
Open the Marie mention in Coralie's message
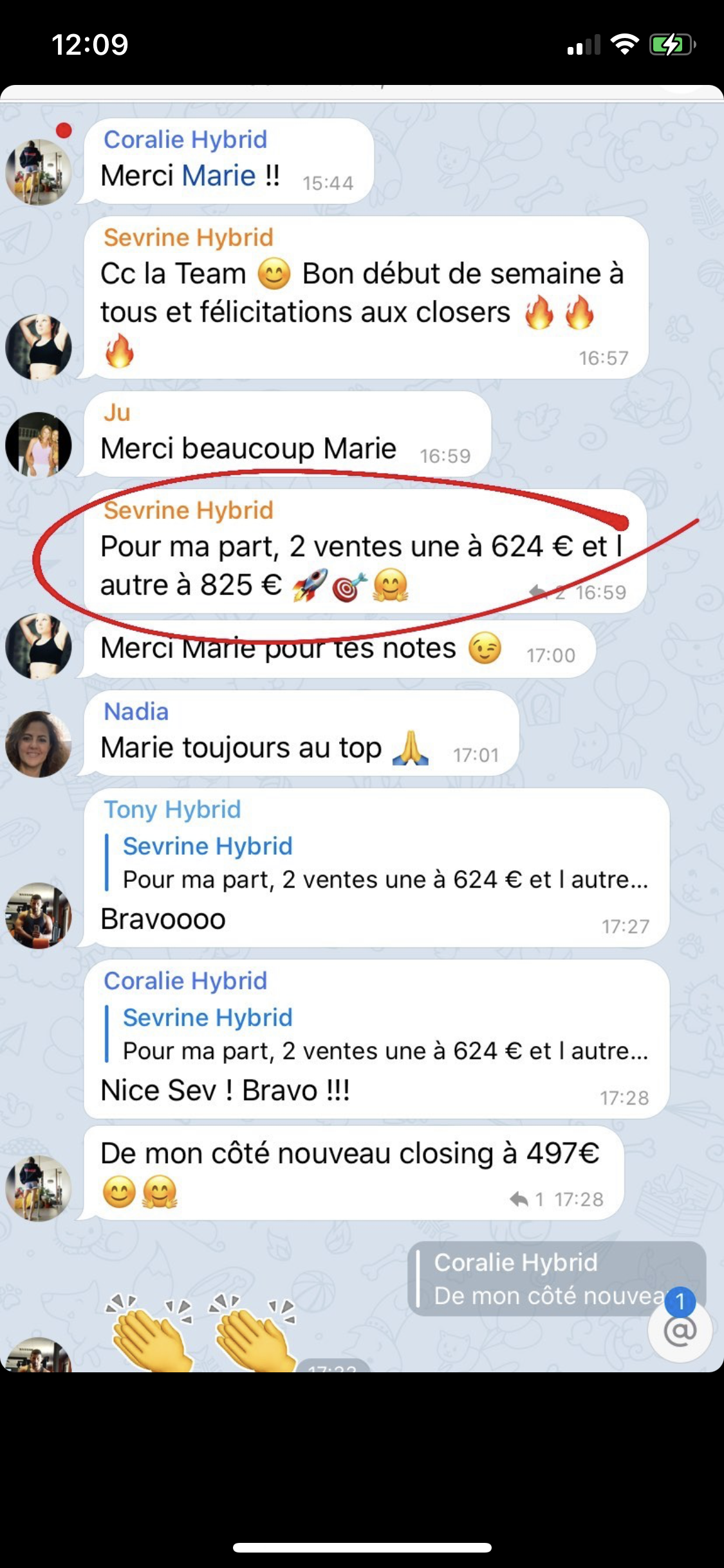point(219,176)
